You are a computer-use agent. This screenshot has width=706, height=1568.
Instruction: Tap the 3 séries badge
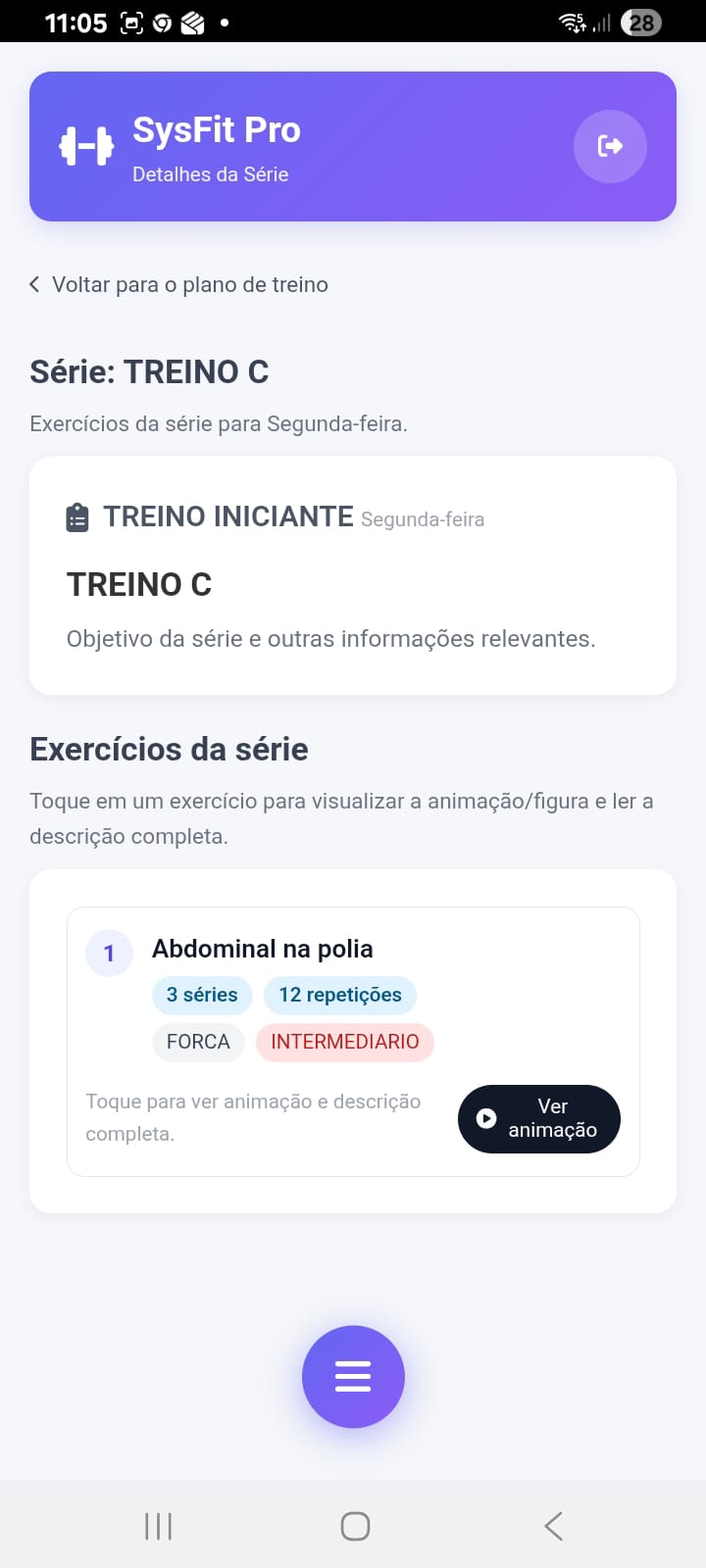click(x=202, y=995)
